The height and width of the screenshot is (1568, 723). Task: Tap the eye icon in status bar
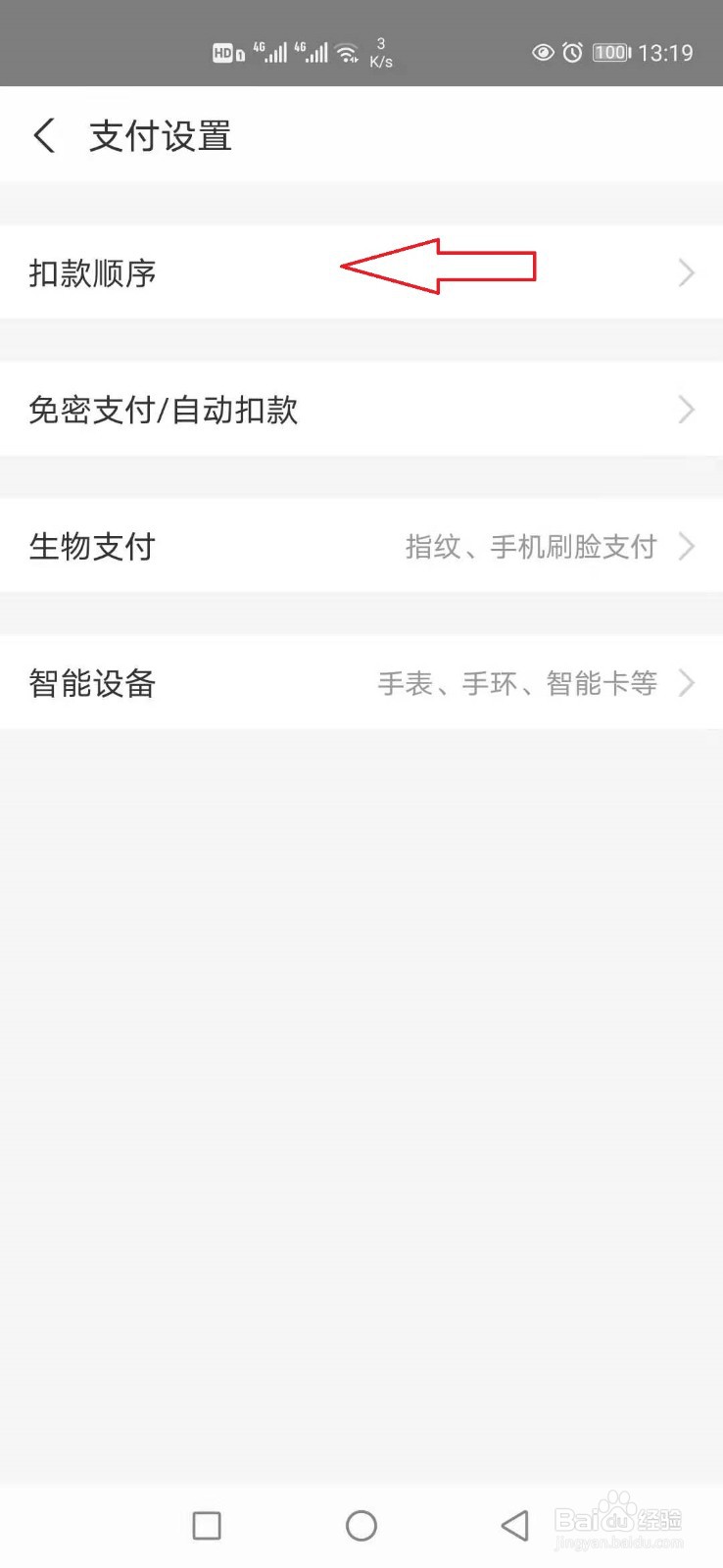[x=545, y=53]
